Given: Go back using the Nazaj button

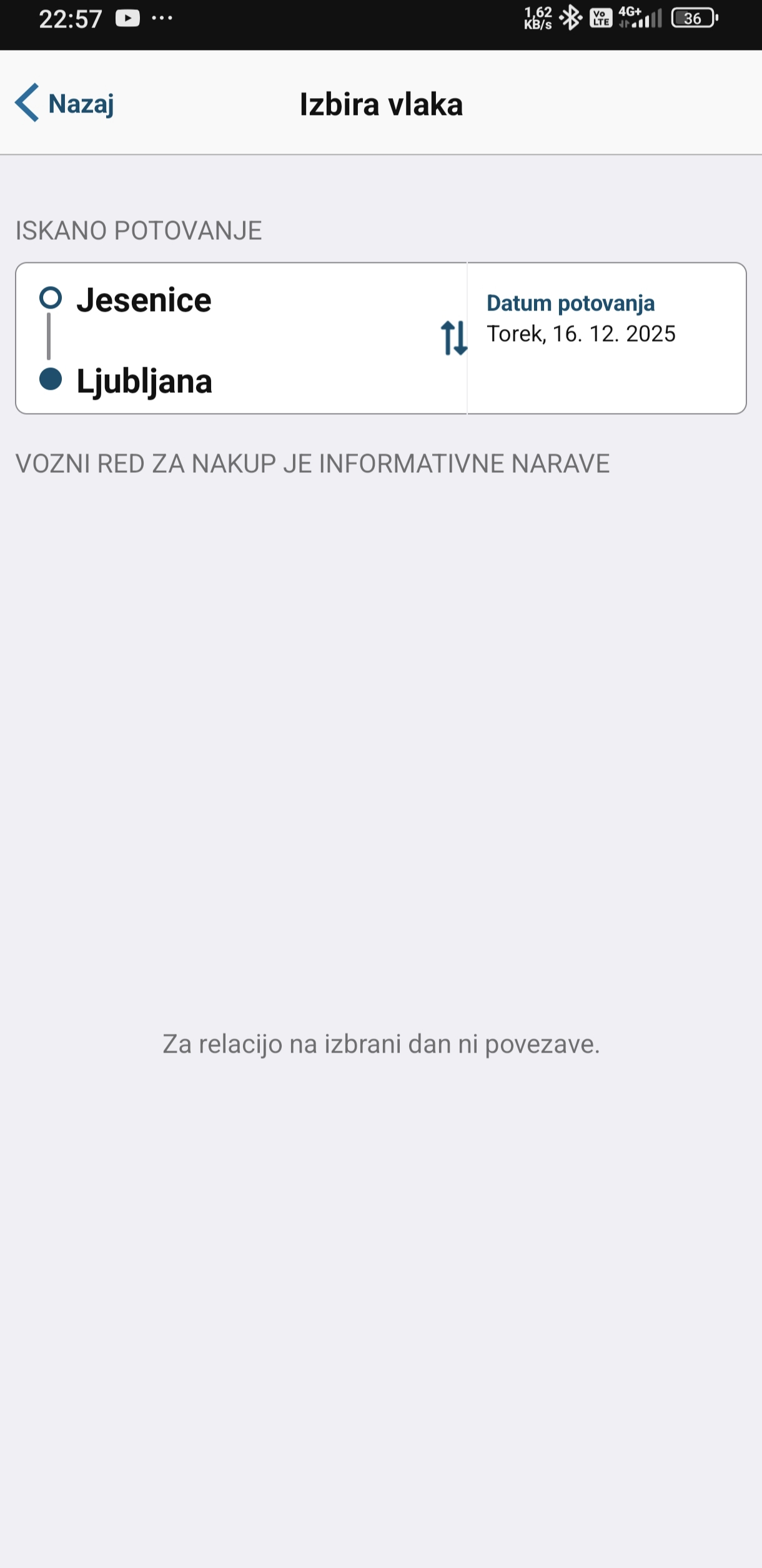Looking at the screenshot, I should [x=65, y=103].
